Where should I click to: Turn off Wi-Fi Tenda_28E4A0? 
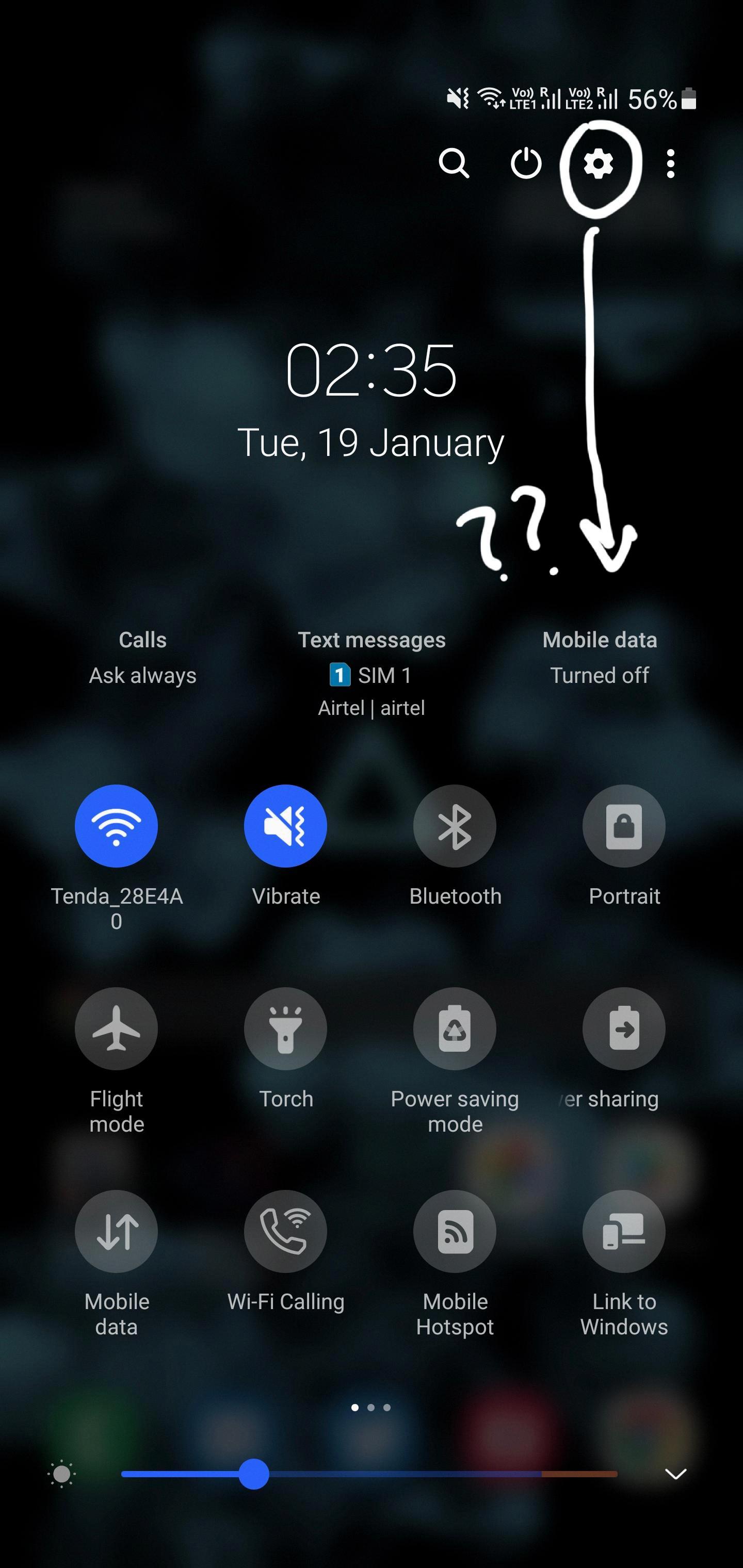(116, 826)
